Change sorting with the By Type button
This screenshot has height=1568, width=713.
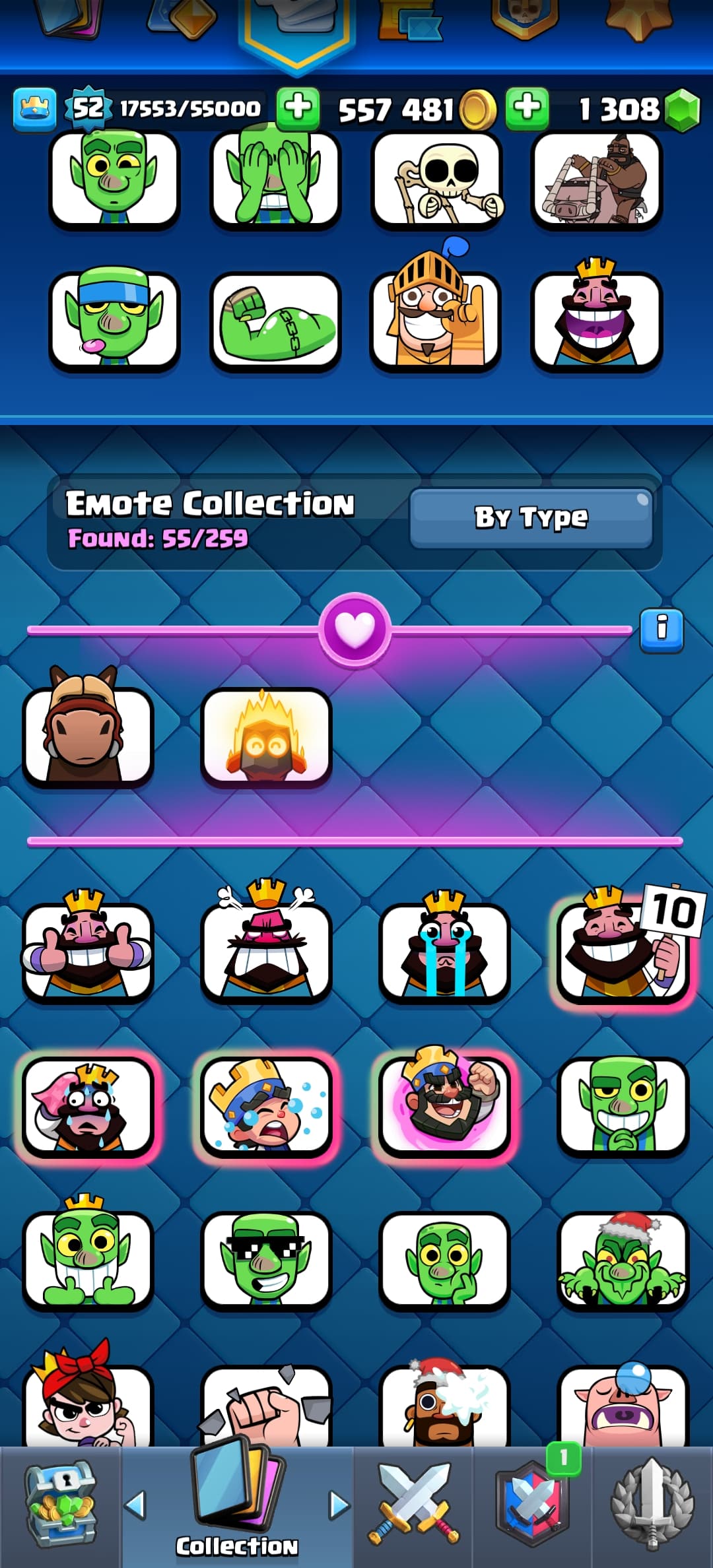(531, 518)
